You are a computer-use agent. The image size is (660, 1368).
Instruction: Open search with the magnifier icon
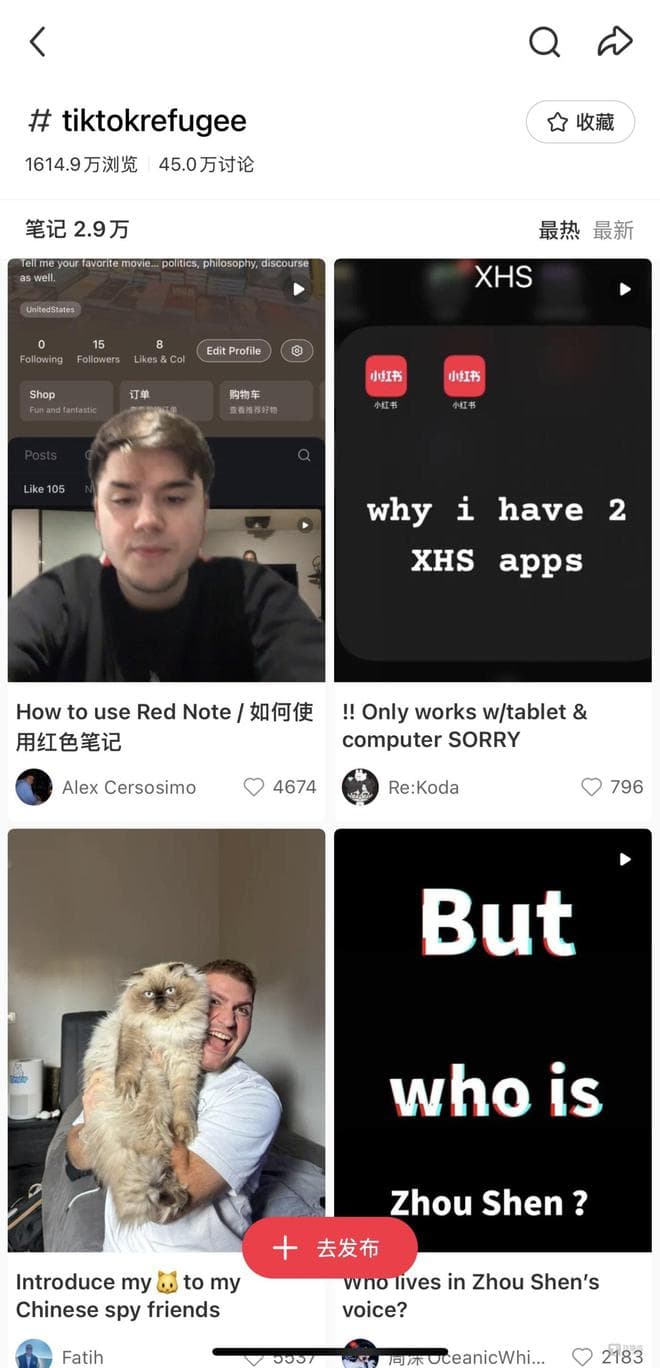point(544,42)
